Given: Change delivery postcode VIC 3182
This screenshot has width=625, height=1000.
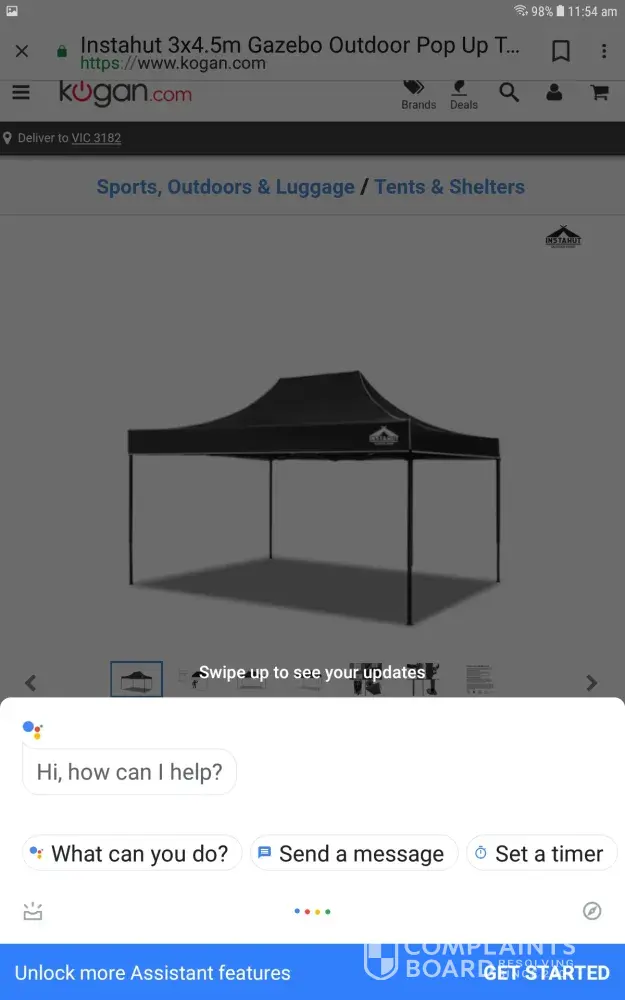Looking at the screenshot, I should 96,138.
